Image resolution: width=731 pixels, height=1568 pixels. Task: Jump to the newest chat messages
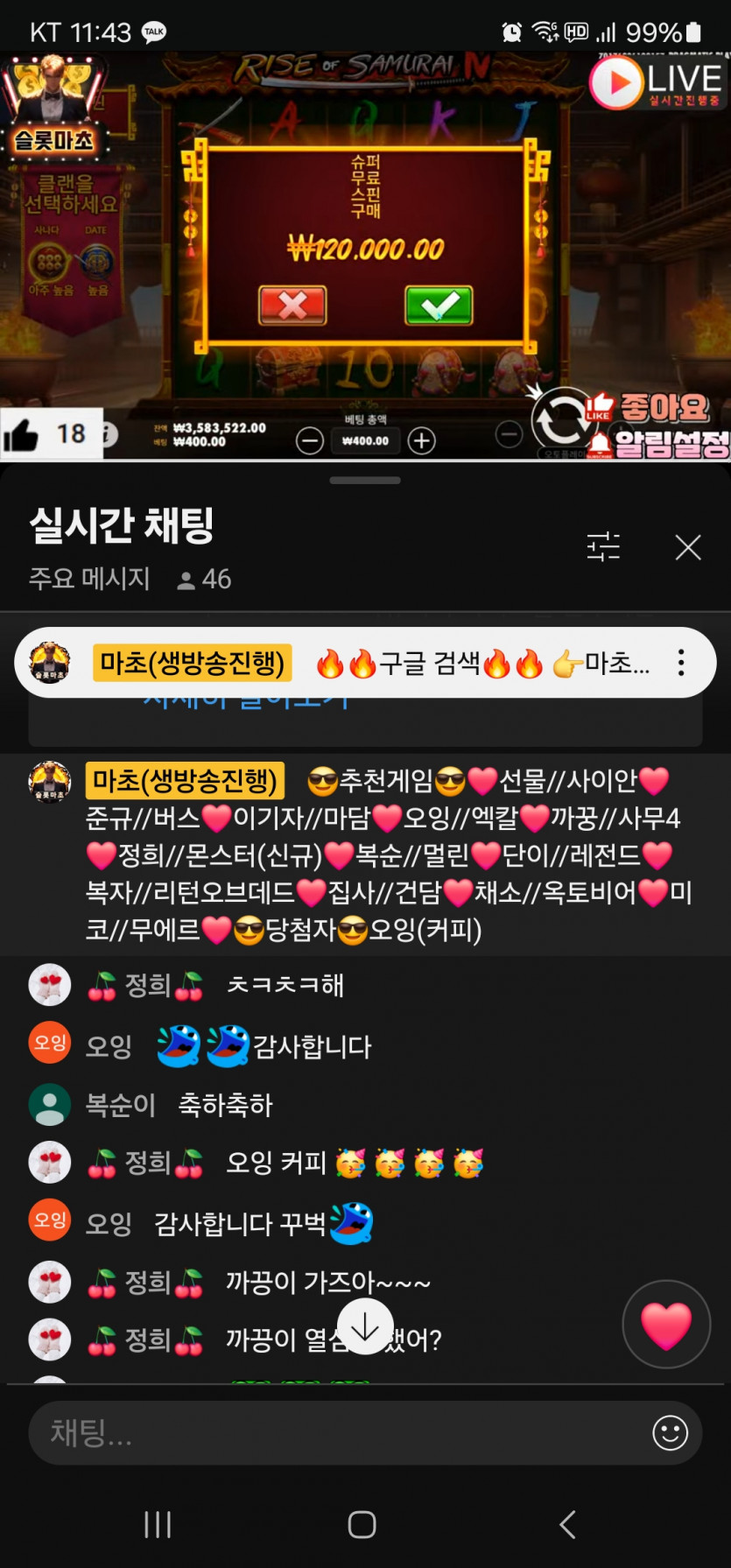coord(365,1326)
